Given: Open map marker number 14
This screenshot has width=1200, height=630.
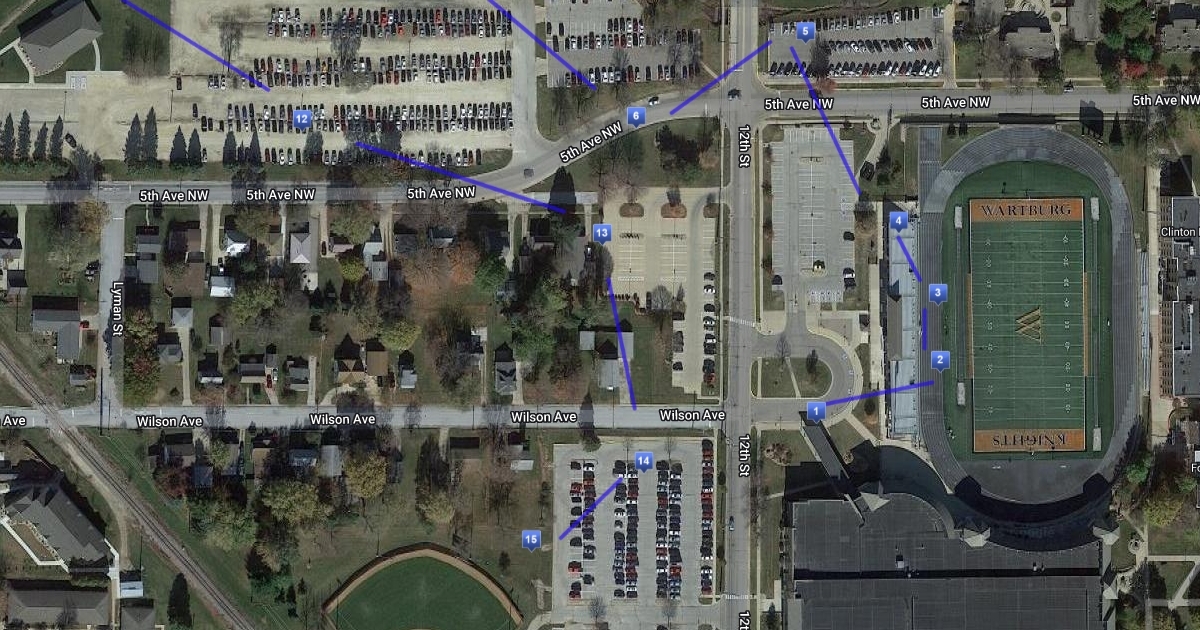Looking at the screenshot, I should [x=644, y=461].
